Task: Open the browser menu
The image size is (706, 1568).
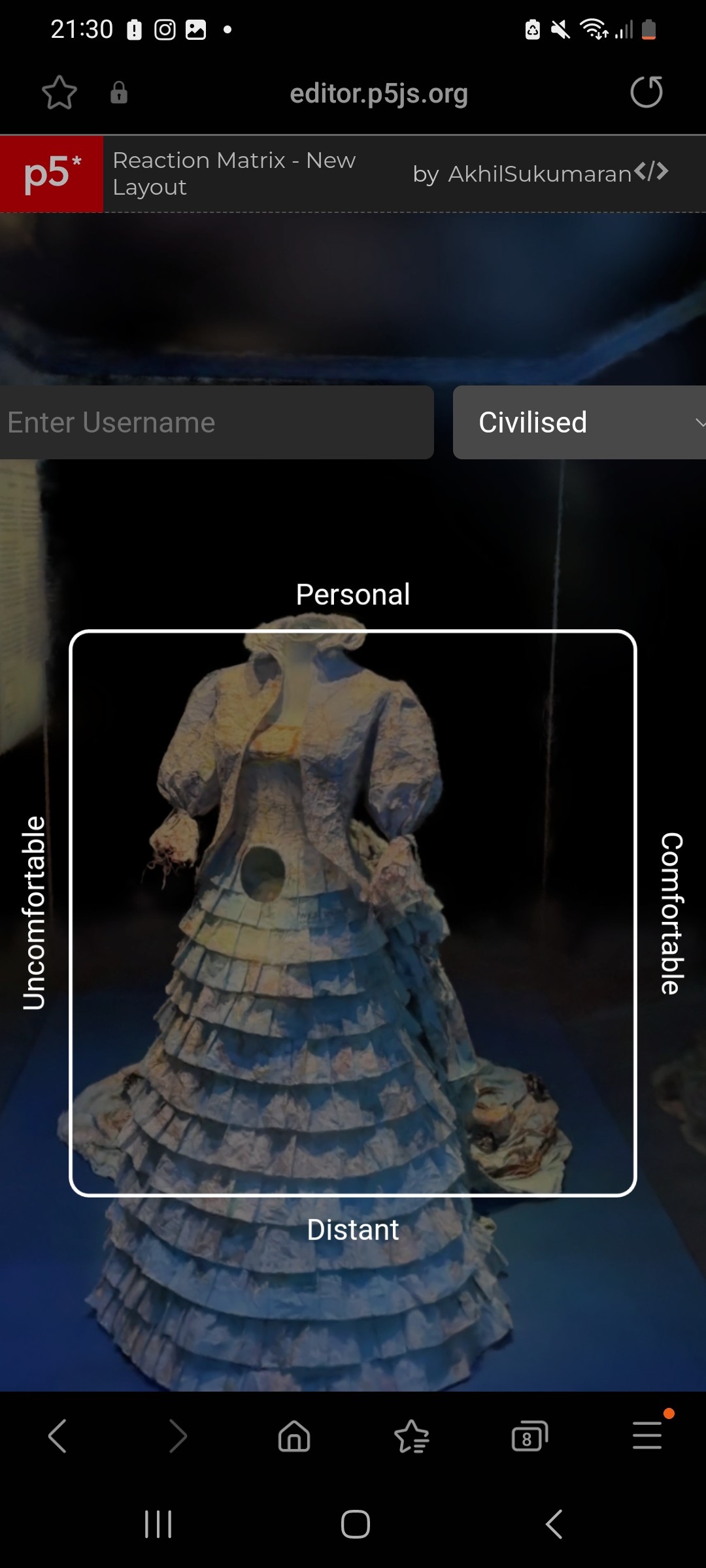Action: click(x=647, y=1436)
